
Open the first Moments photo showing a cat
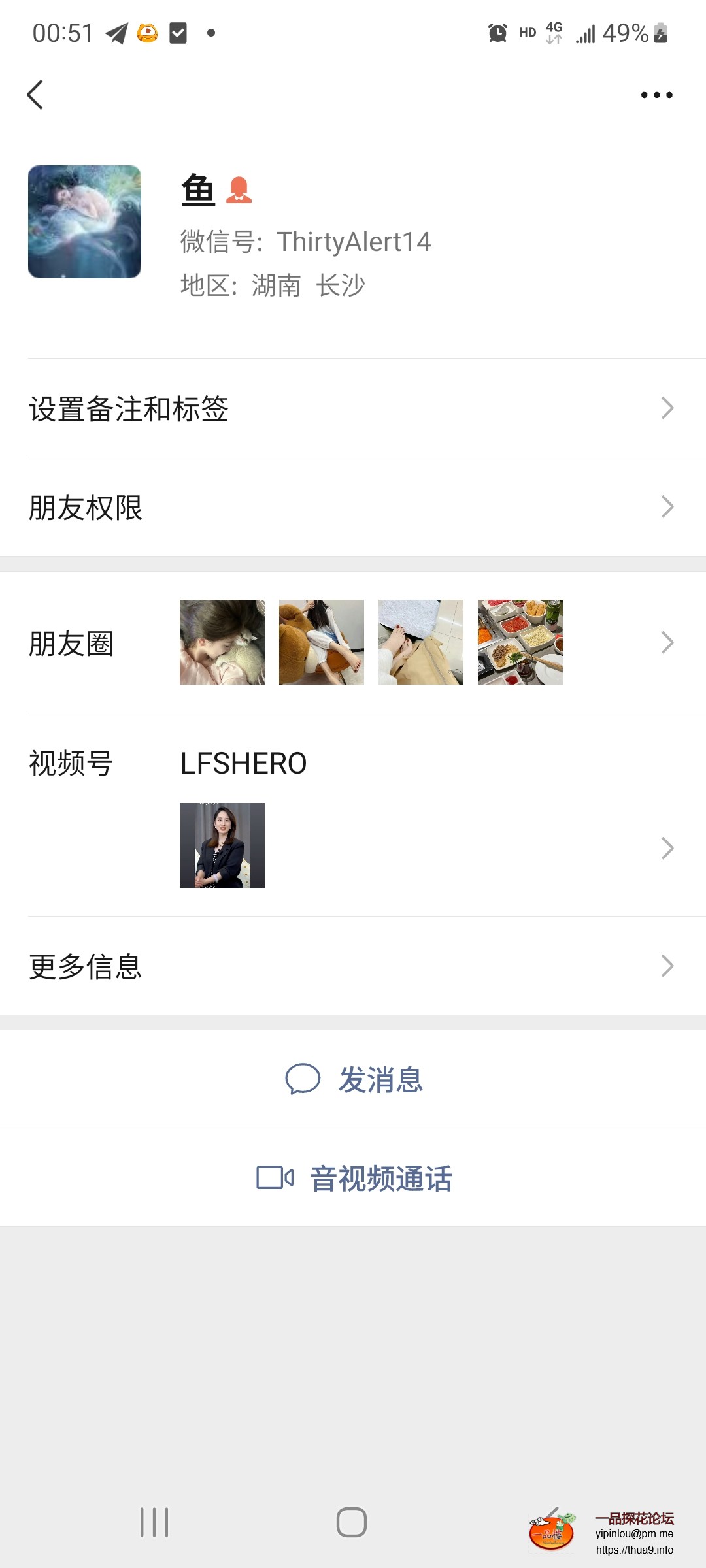pos(222,642)
